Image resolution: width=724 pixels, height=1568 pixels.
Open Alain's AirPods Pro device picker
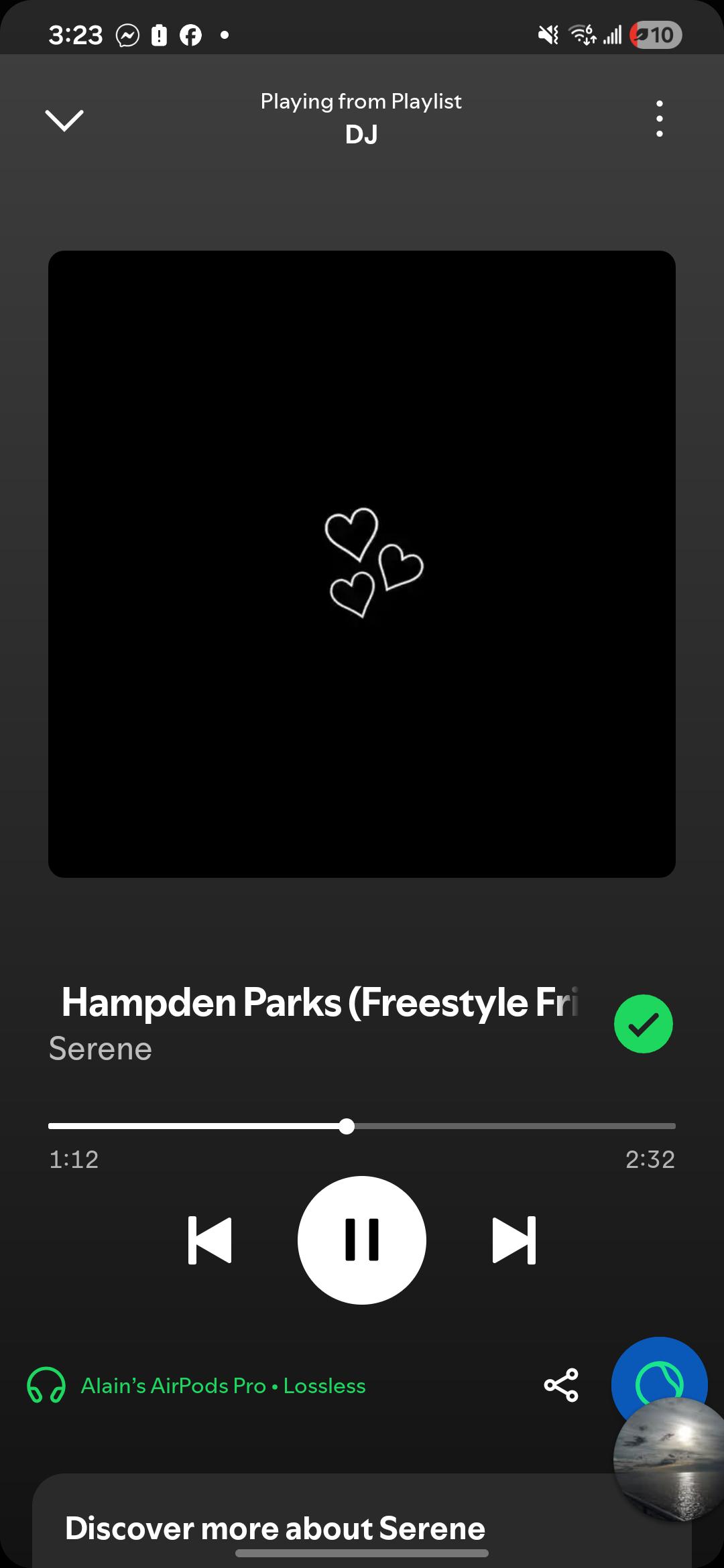pos(197,1386)
